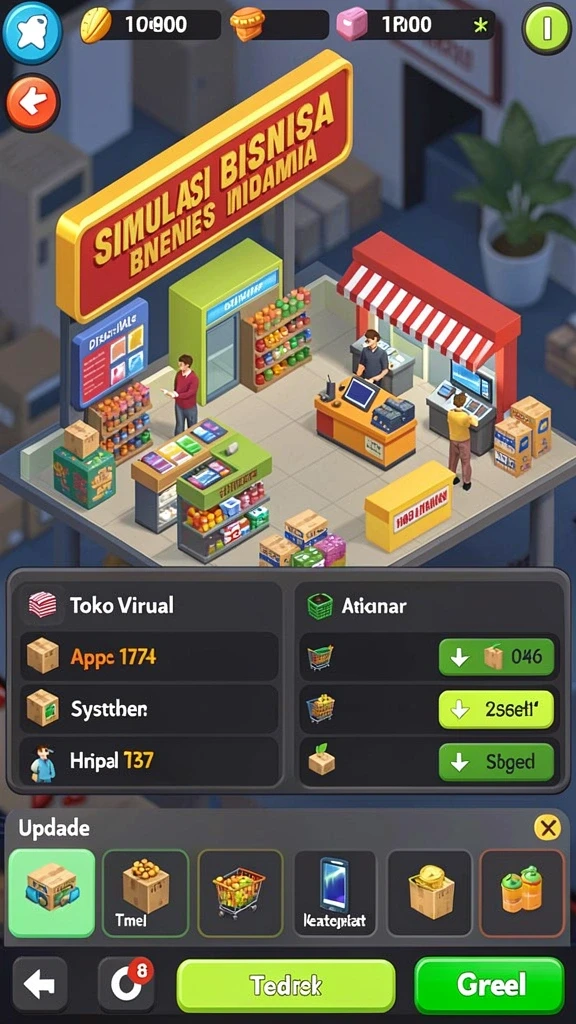
Task: Close the Updade panel
Action: (x=547, y=828)
